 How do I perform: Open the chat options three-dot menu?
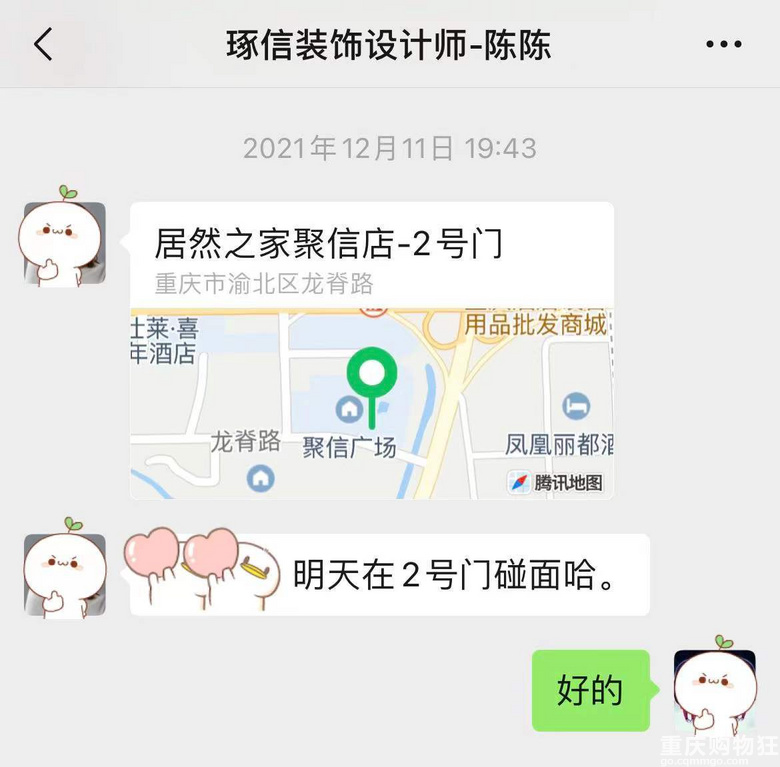724,45
